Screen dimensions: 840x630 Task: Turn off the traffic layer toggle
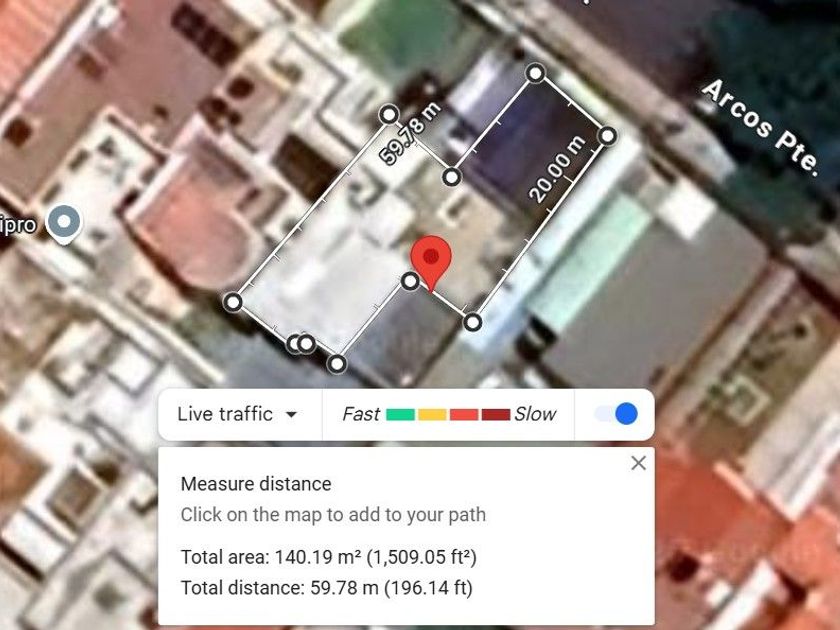click(616, 414)
